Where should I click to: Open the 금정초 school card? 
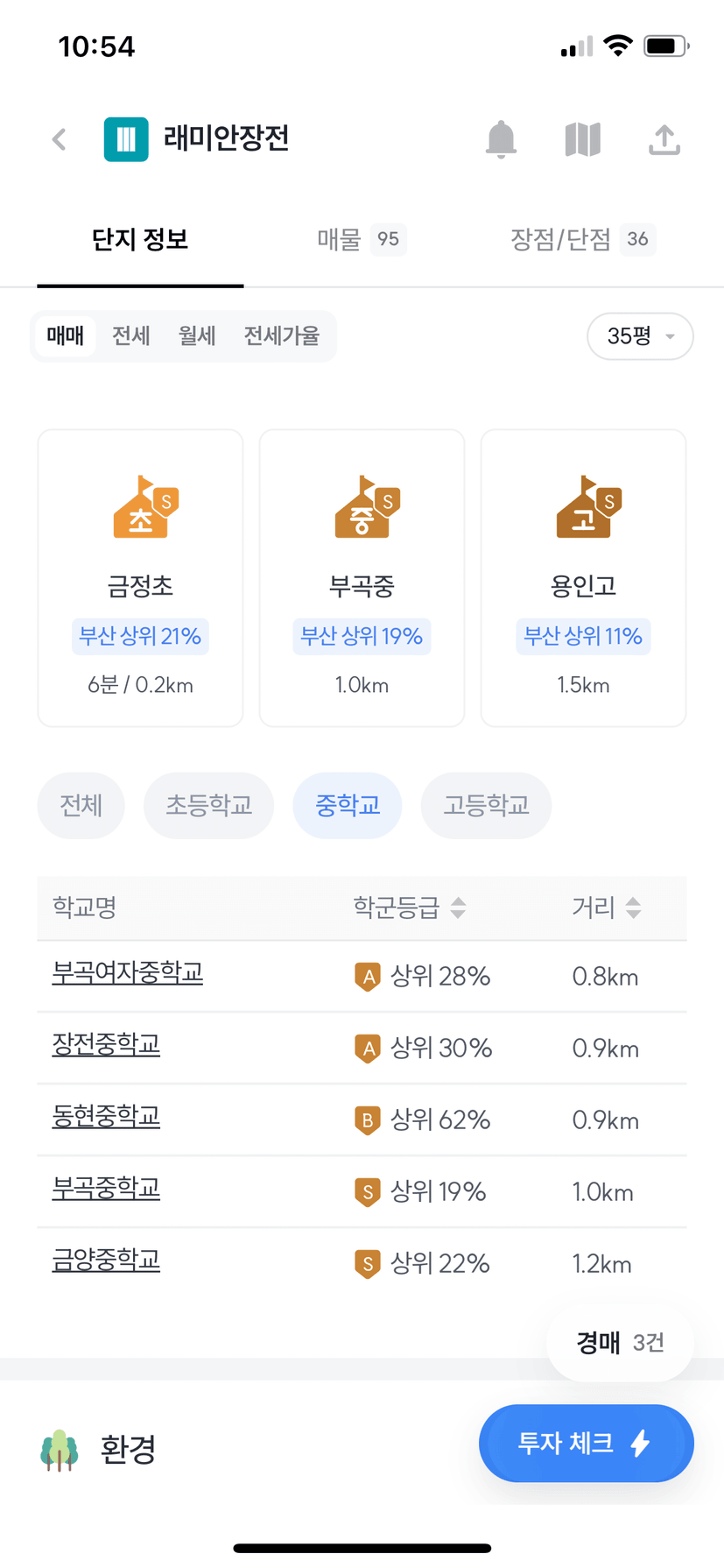click(x=140, y=578)
